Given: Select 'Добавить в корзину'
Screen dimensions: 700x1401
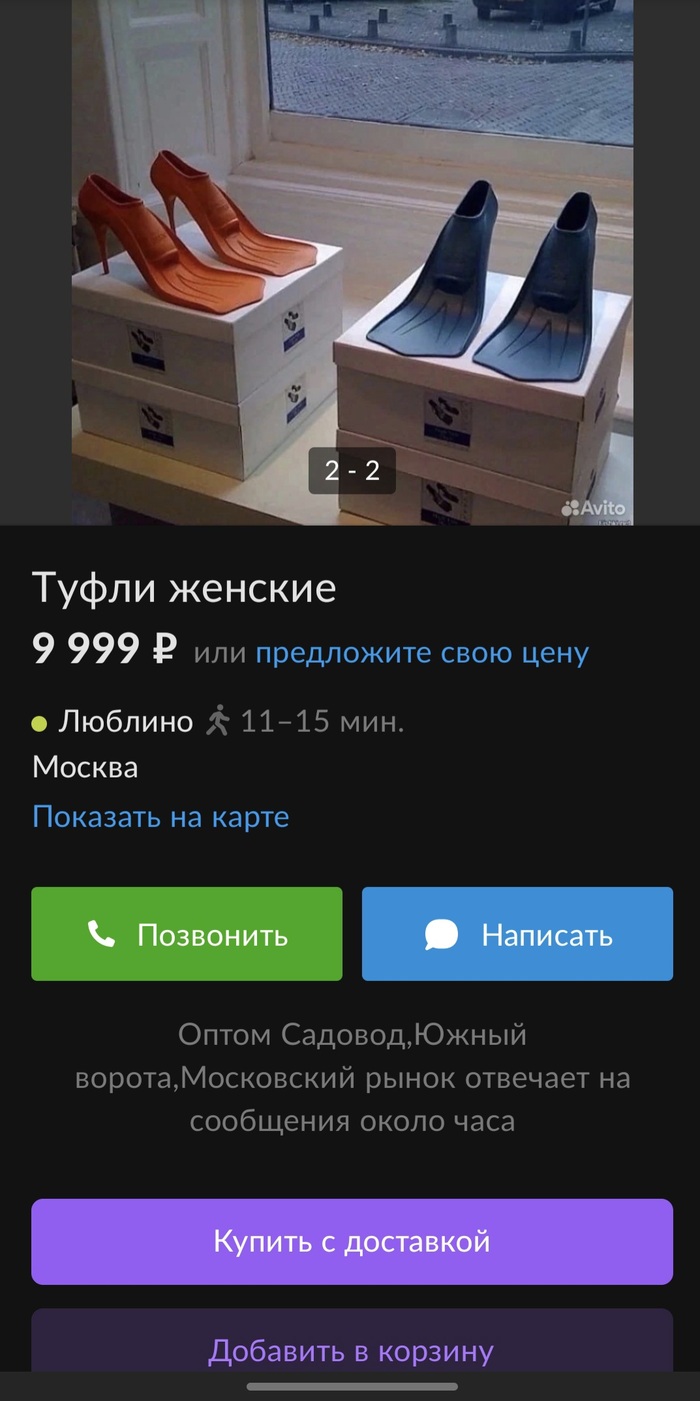Looking at the screenshot, I should click(351, 1350).
